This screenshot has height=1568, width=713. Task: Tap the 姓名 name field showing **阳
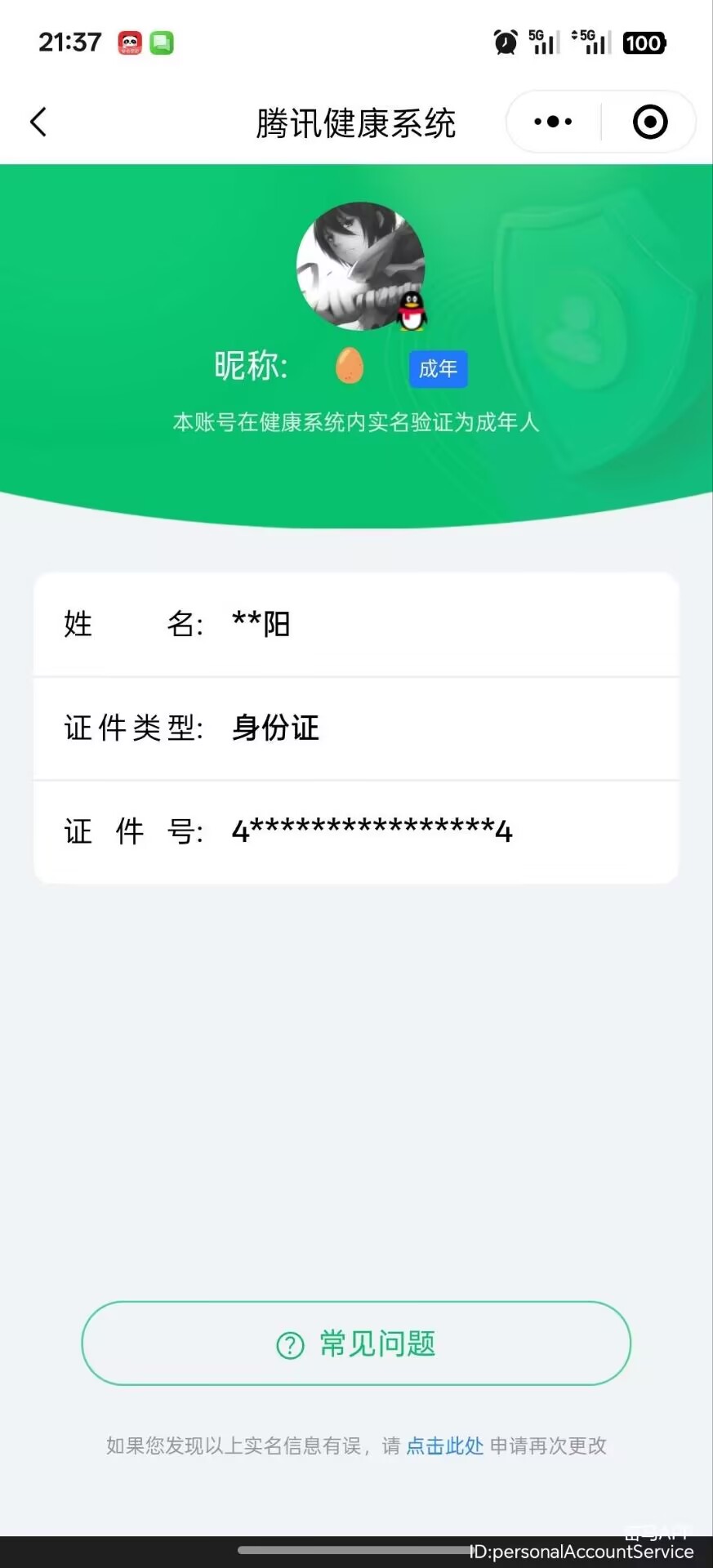coord(356,625)
